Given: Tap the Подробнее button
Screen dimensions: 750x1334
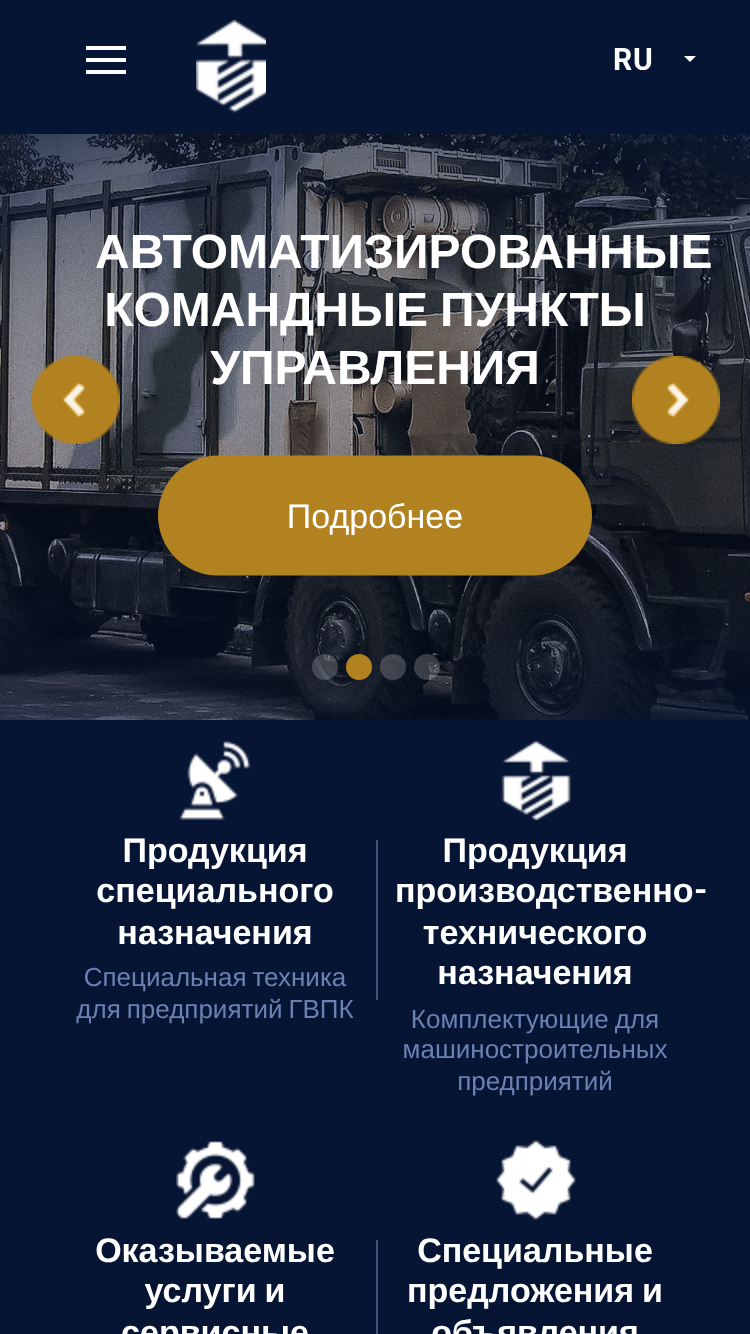Looking at the screenshot, I should [375, 516].
